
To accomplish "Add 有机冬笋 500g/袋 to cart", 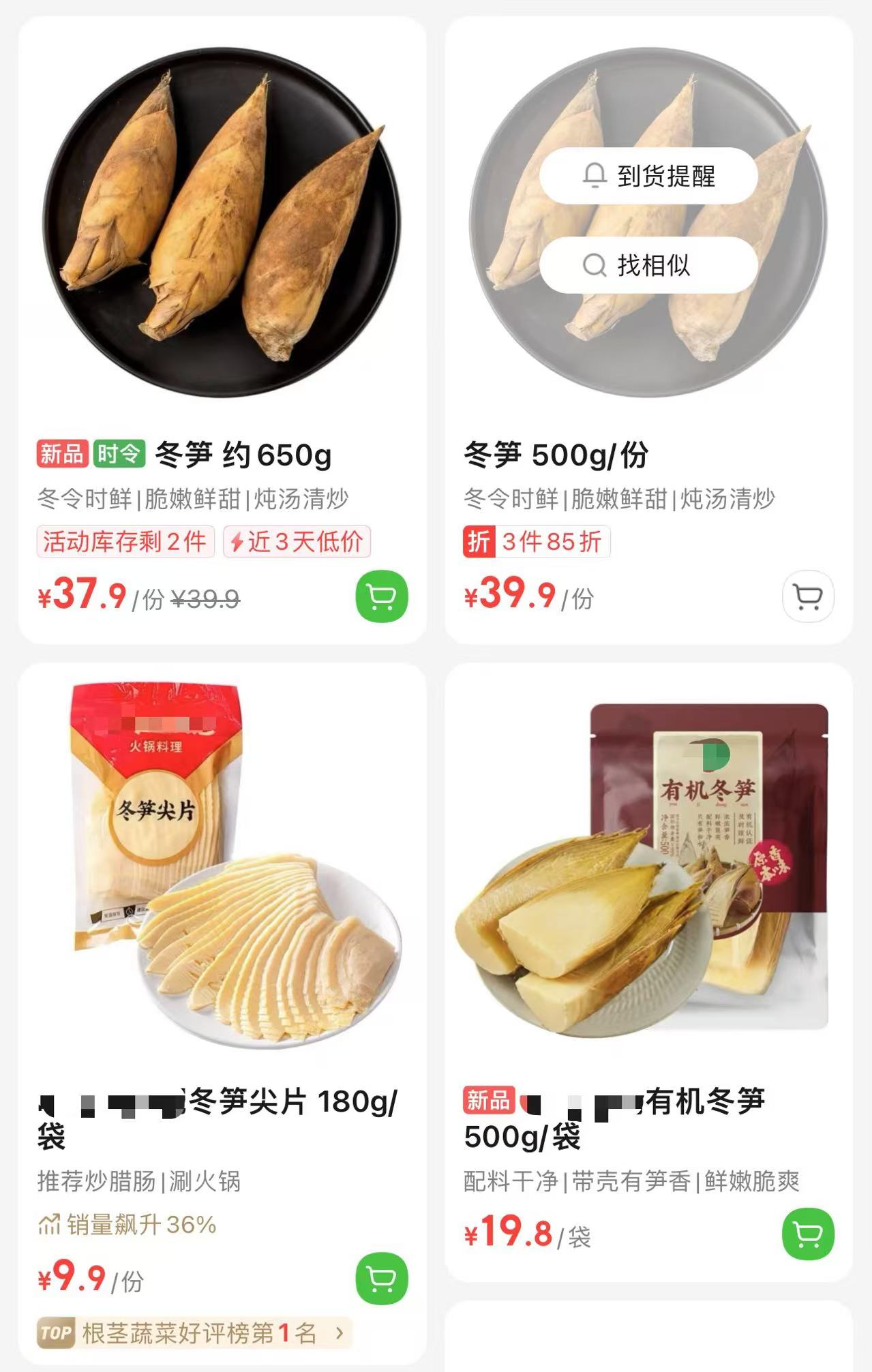I will coord(808,1234).
